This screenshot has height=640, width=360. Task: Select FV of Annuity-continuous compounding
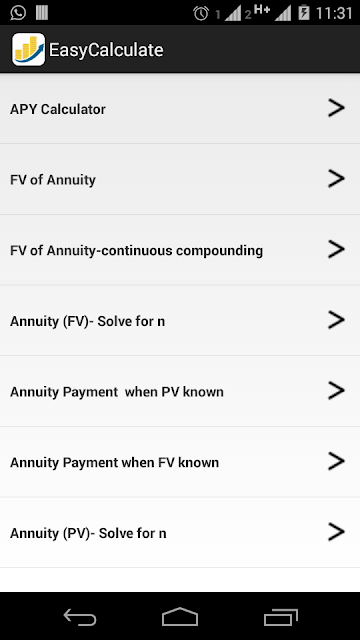click(x=180, y=250)
